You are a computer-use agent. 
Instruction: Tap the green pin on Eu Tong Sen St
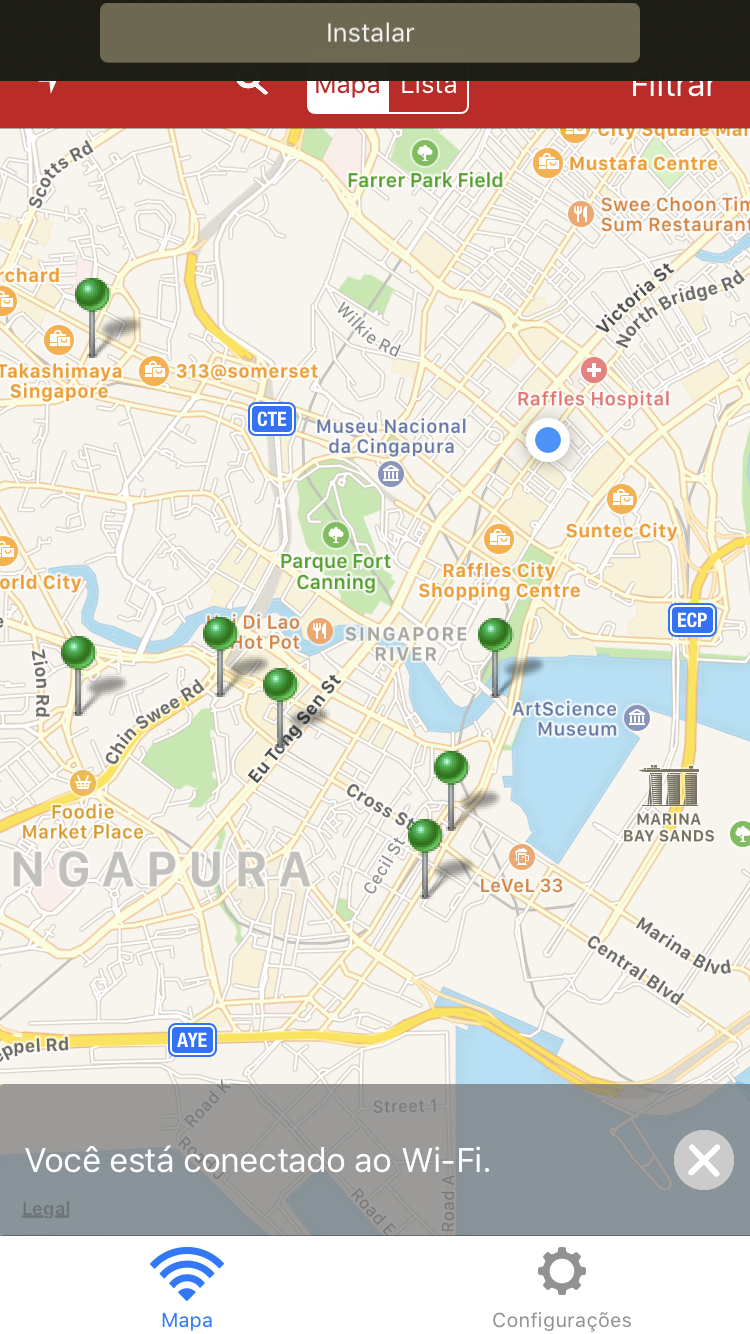pyautogui.click(x=280, y=686)
